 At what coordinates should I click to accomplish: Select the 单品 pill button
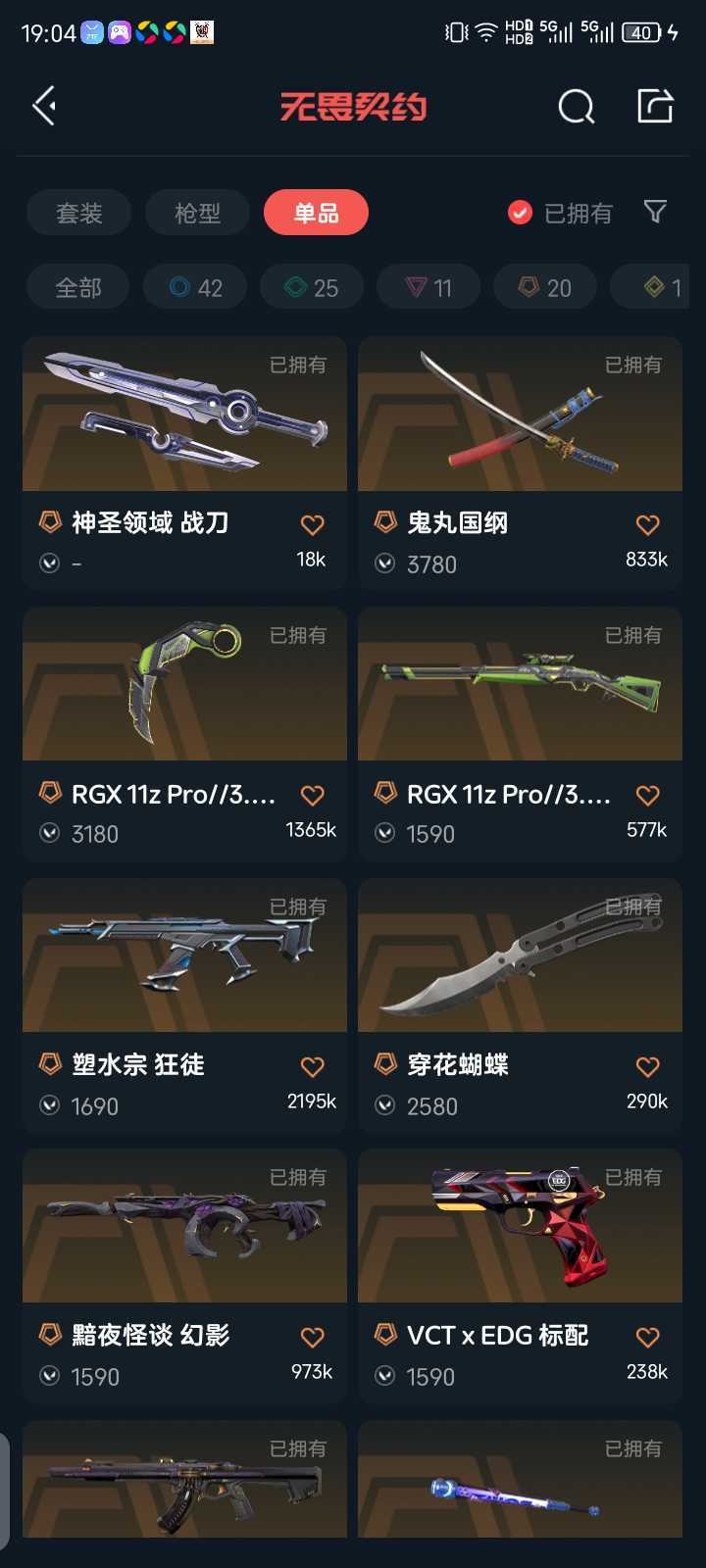coord(316,213)
